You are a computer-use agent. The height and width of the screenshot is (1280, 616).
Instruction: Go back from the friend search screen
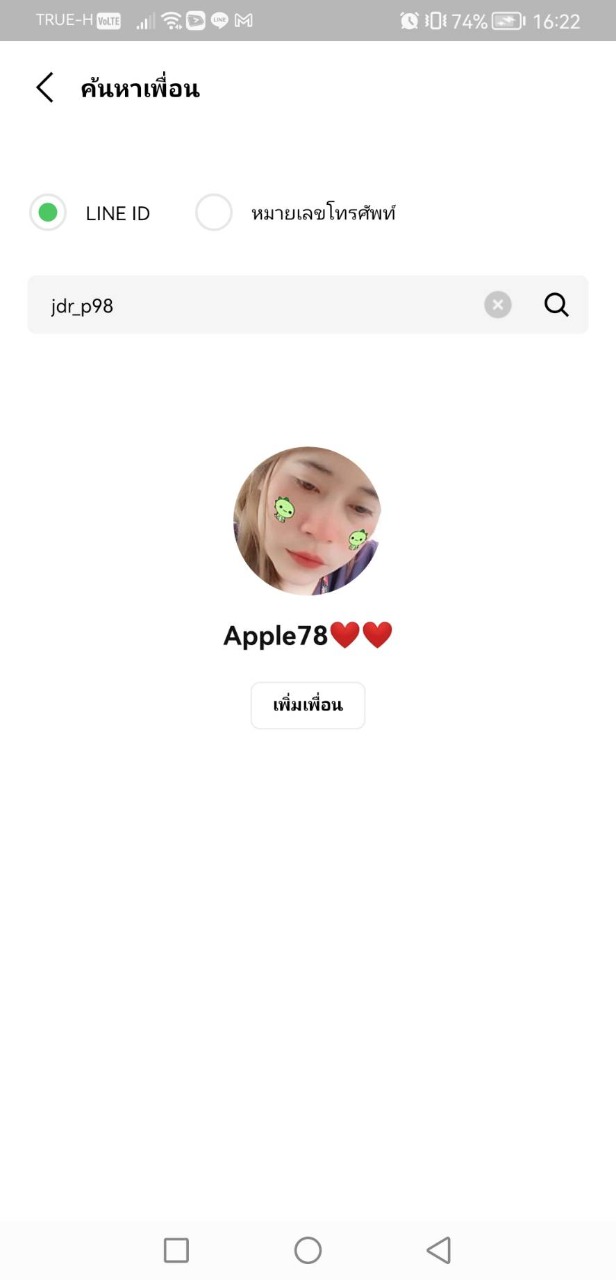pos(45,88)
